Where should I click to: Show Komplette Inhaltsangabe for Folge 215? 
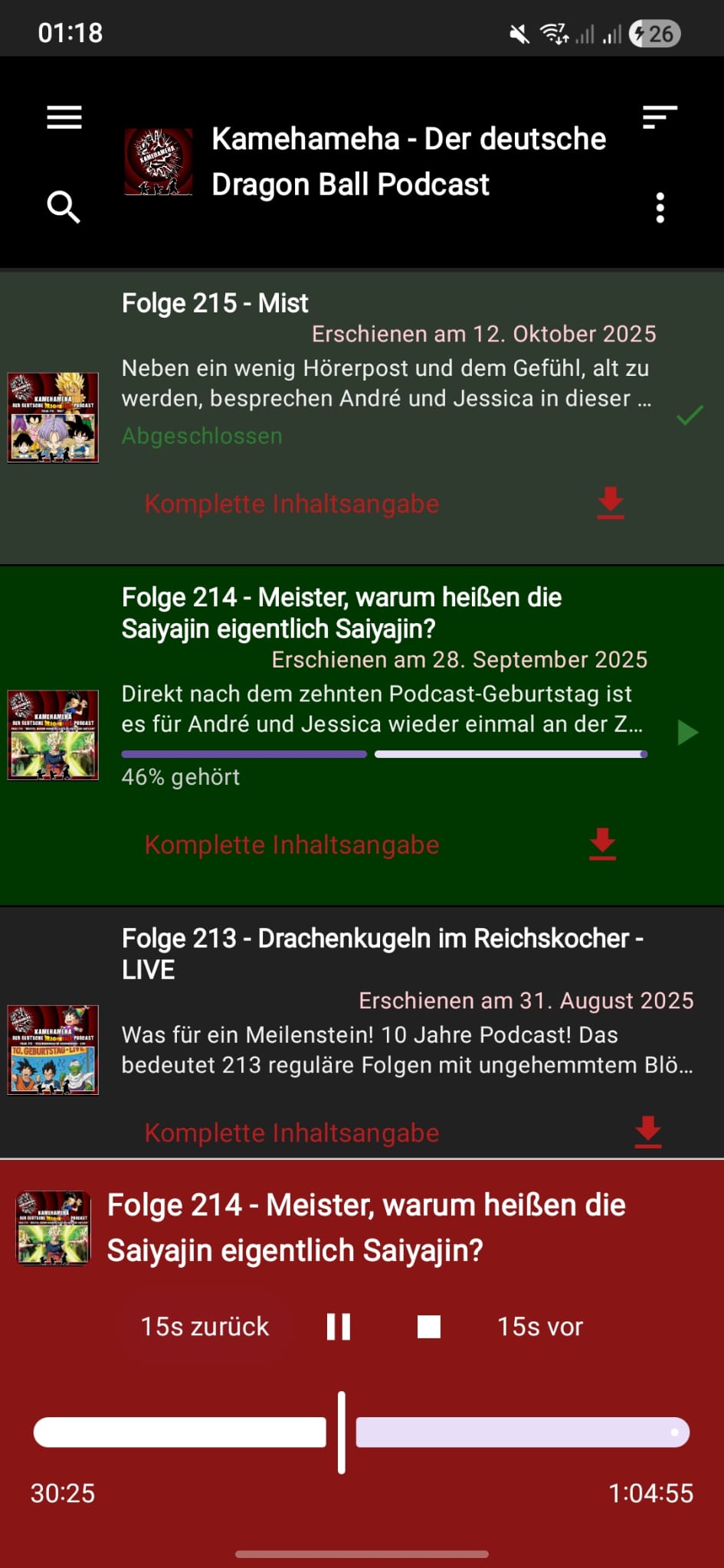292,504
